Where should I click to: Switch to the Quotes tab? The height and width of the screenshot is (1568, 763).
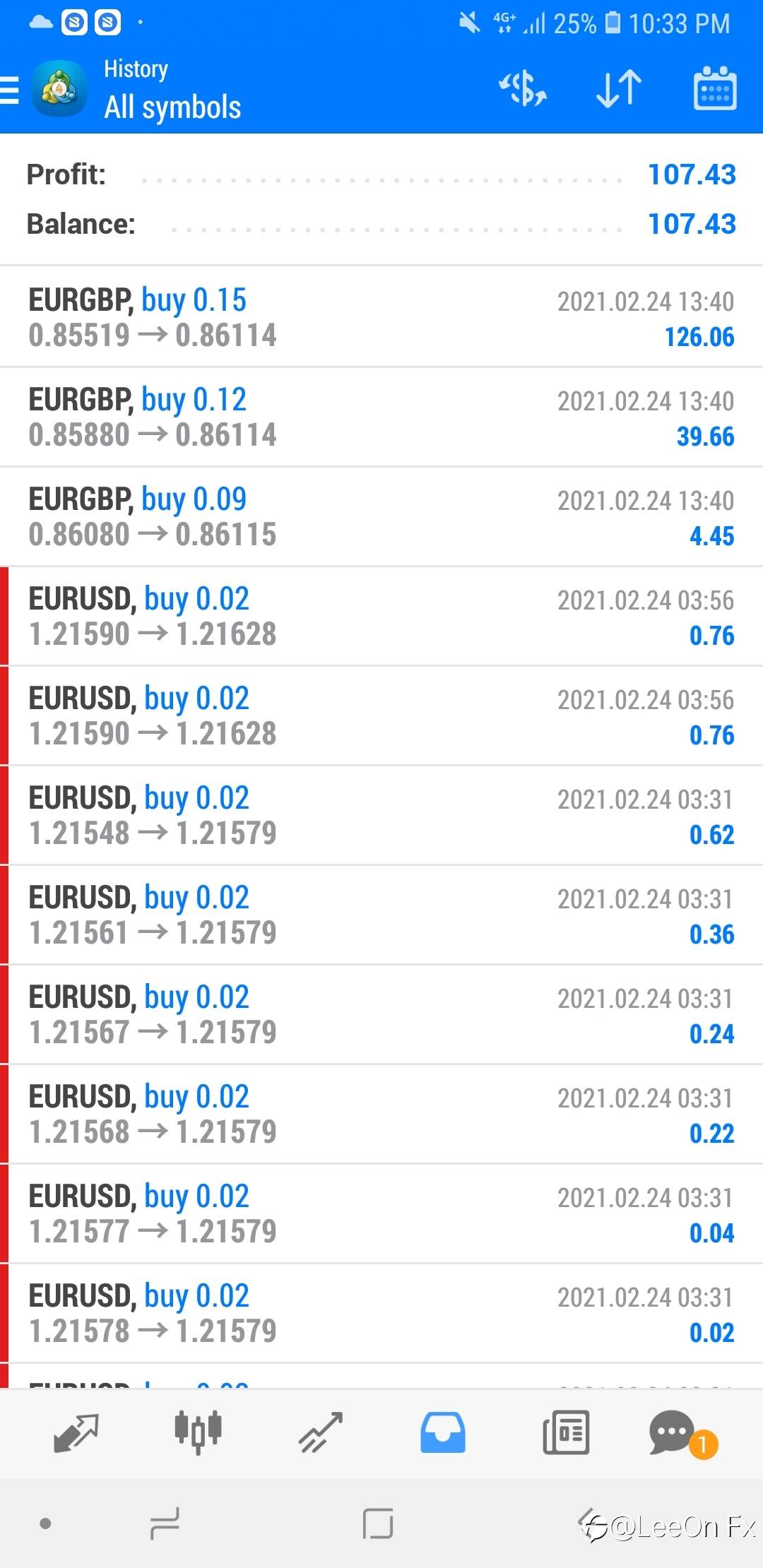[x=76, y=1433]
